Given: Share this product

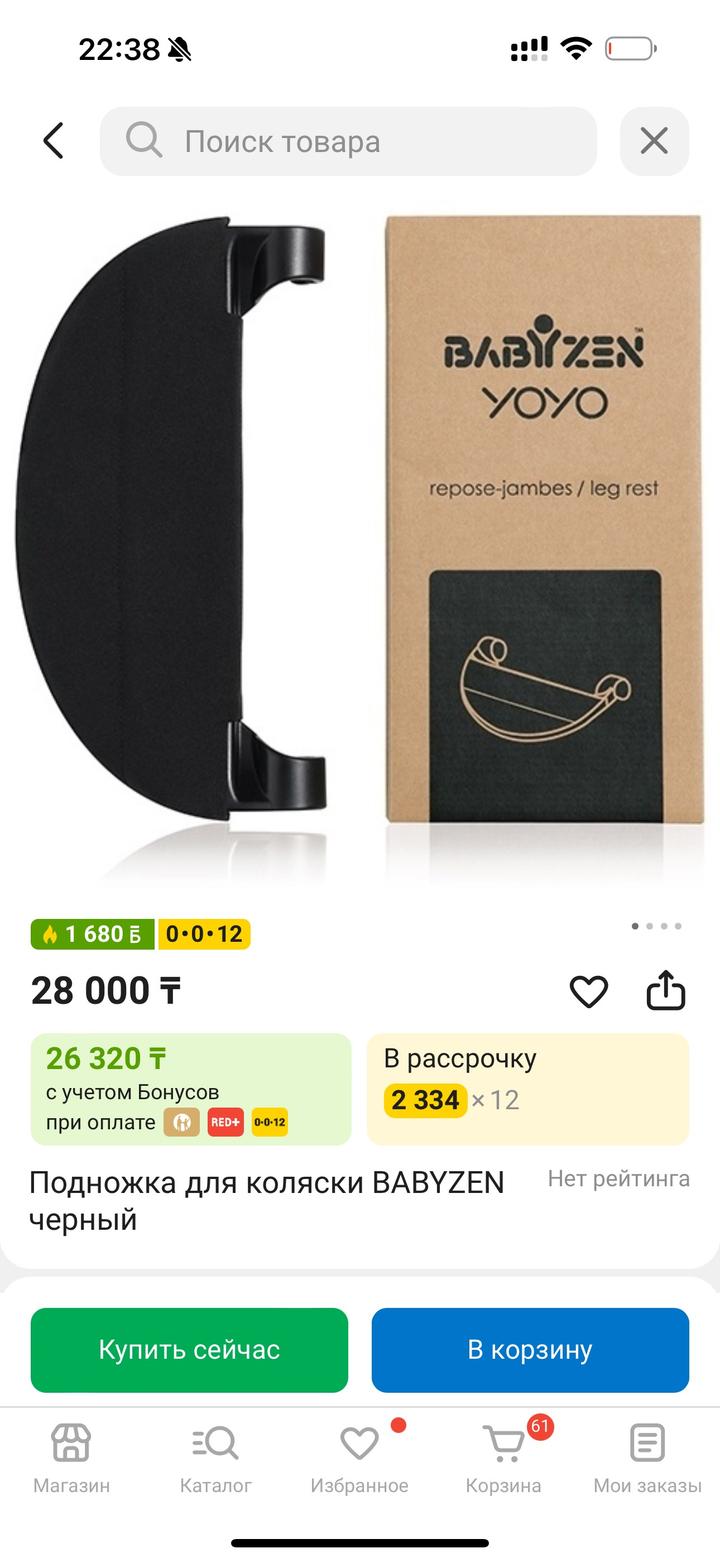Looking at the screenshot, I should 665,991.
